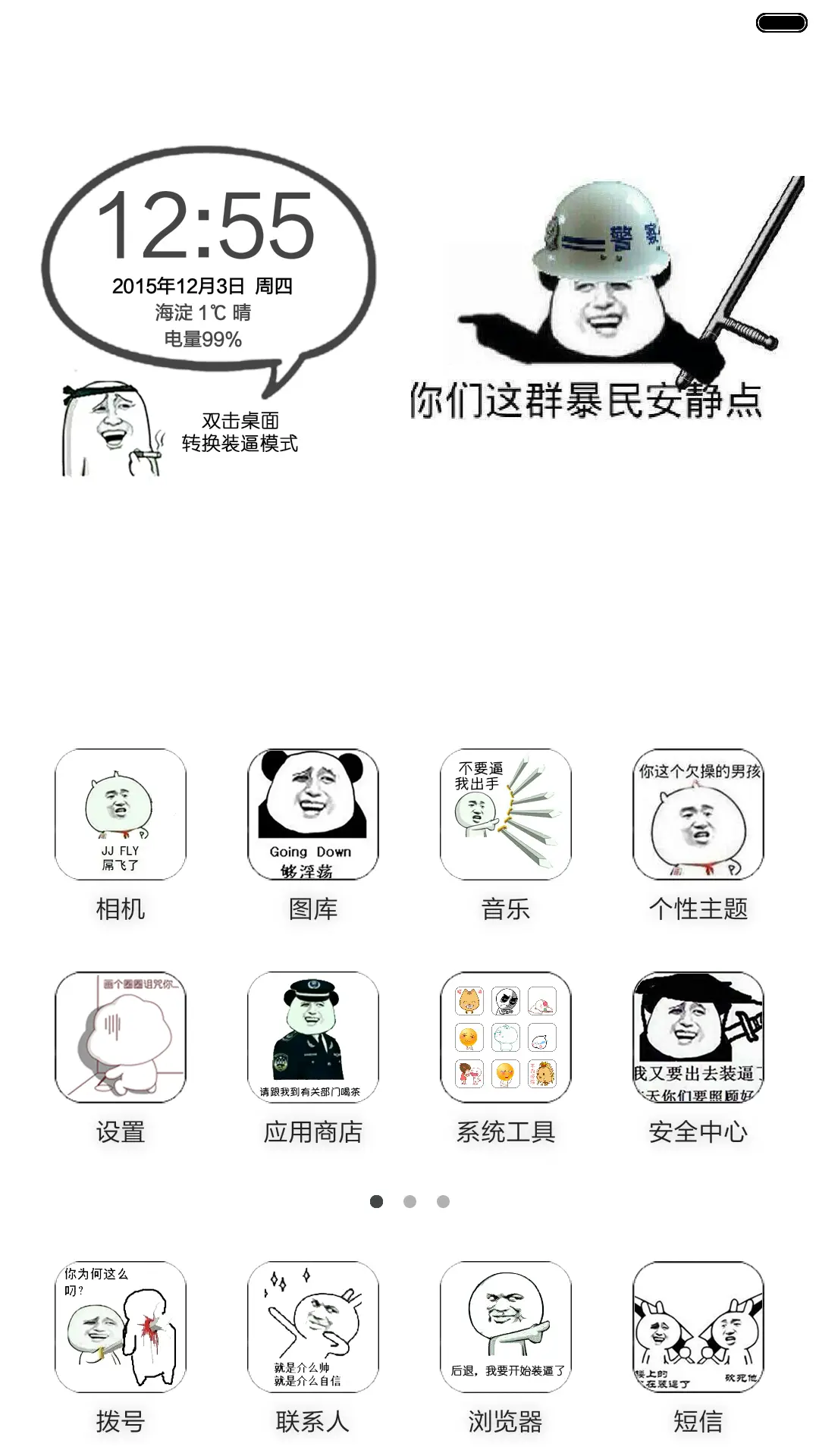Launch the 音乐 music app
The width and height of the screenshot is (819, 1456).
pos(505,817)
